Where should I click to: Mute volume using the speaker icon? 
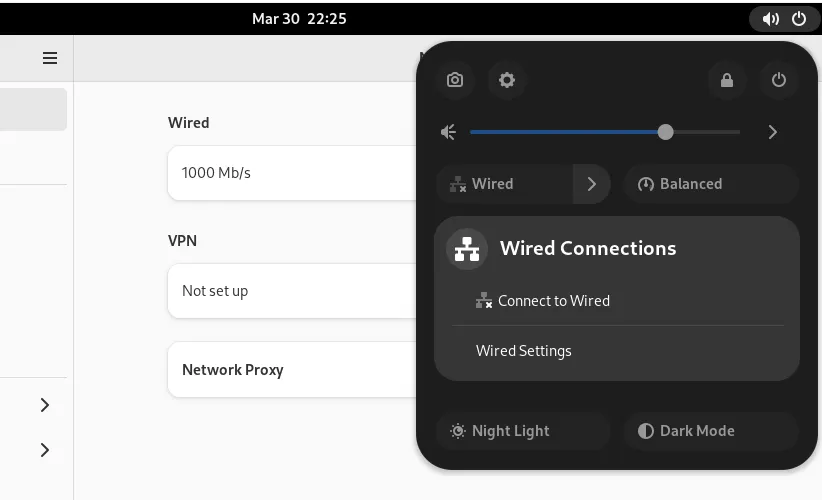449,132
